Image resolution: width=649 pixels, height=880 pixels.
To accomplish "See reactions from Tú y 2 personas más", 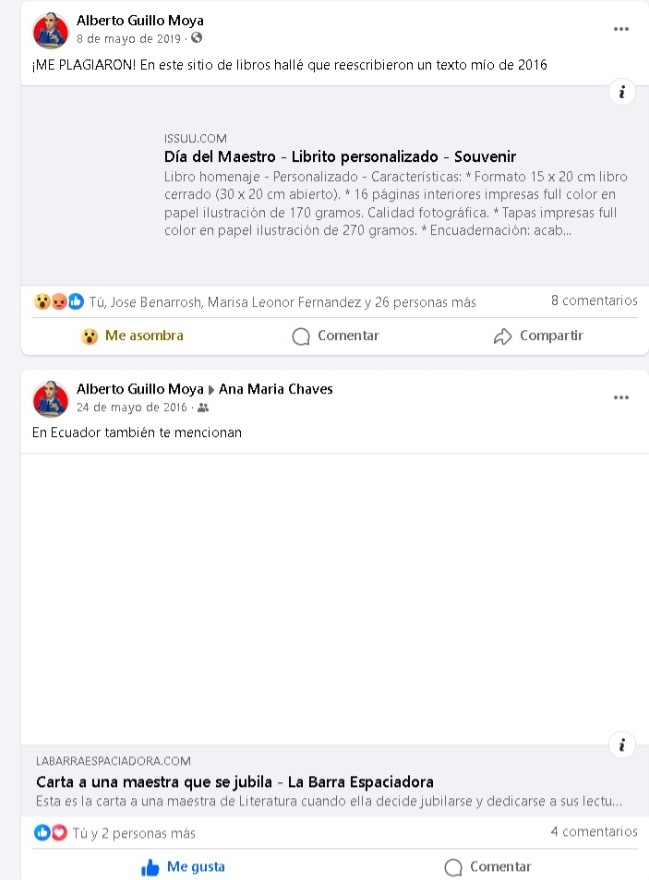I will (134, 833).
